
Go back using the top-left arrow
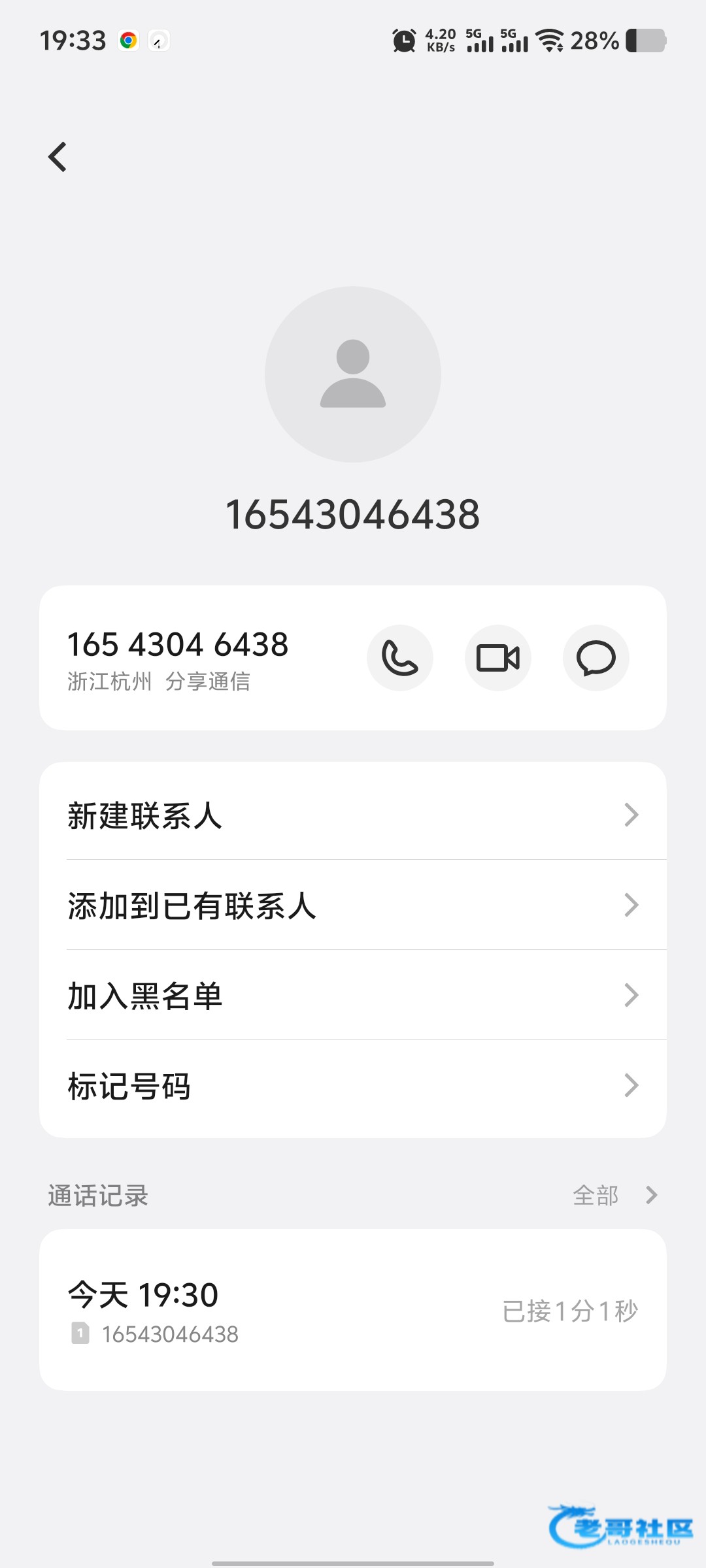click(58, 157)
